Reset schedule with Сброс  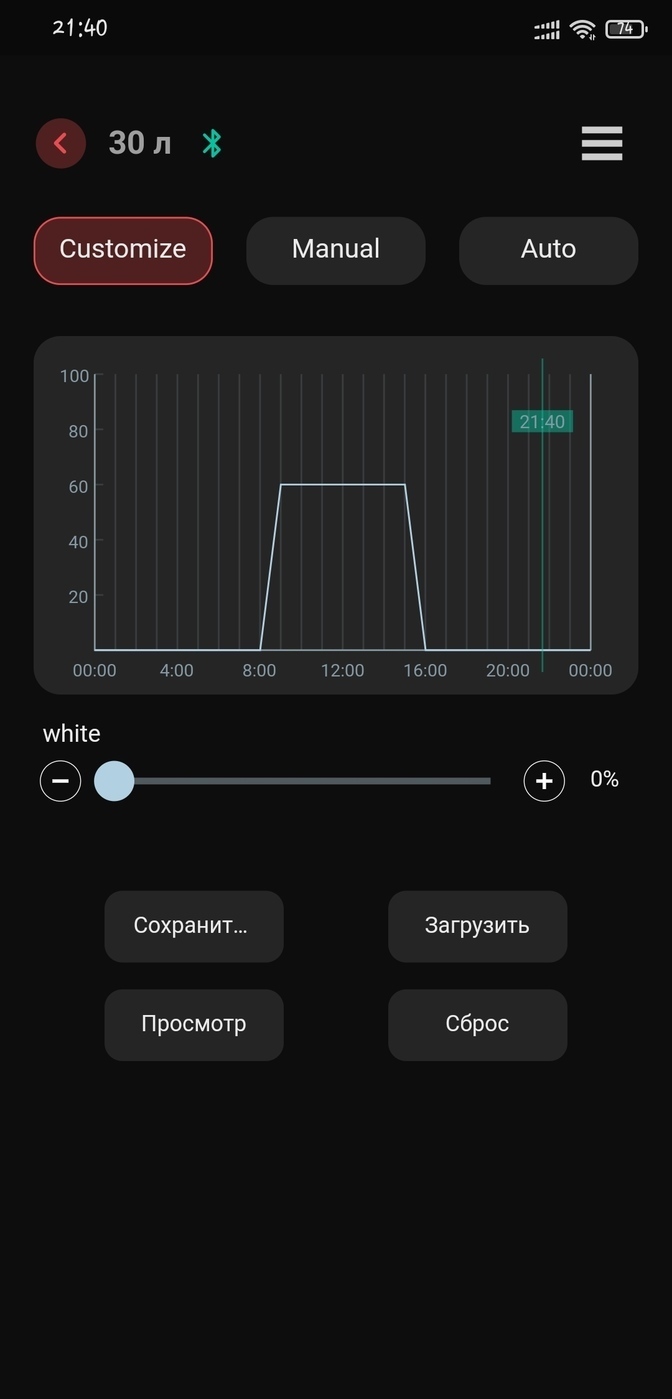coord(477,1025)
